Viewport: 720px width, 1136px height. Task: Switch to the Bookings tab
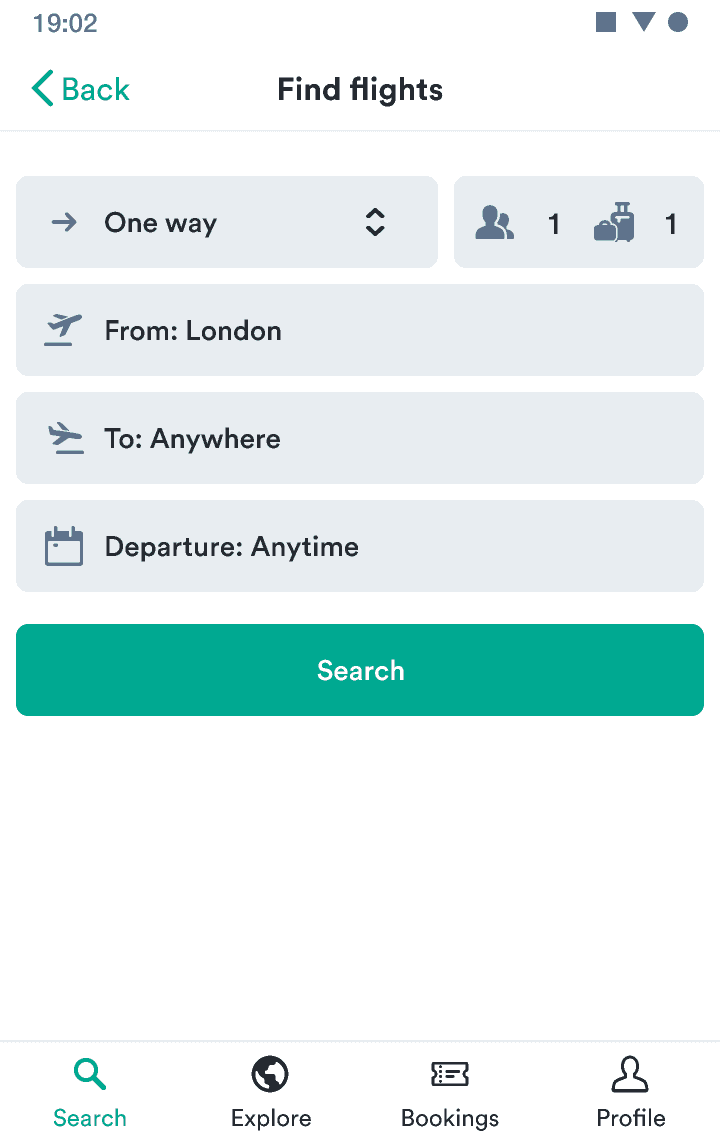click(449, 1092)
